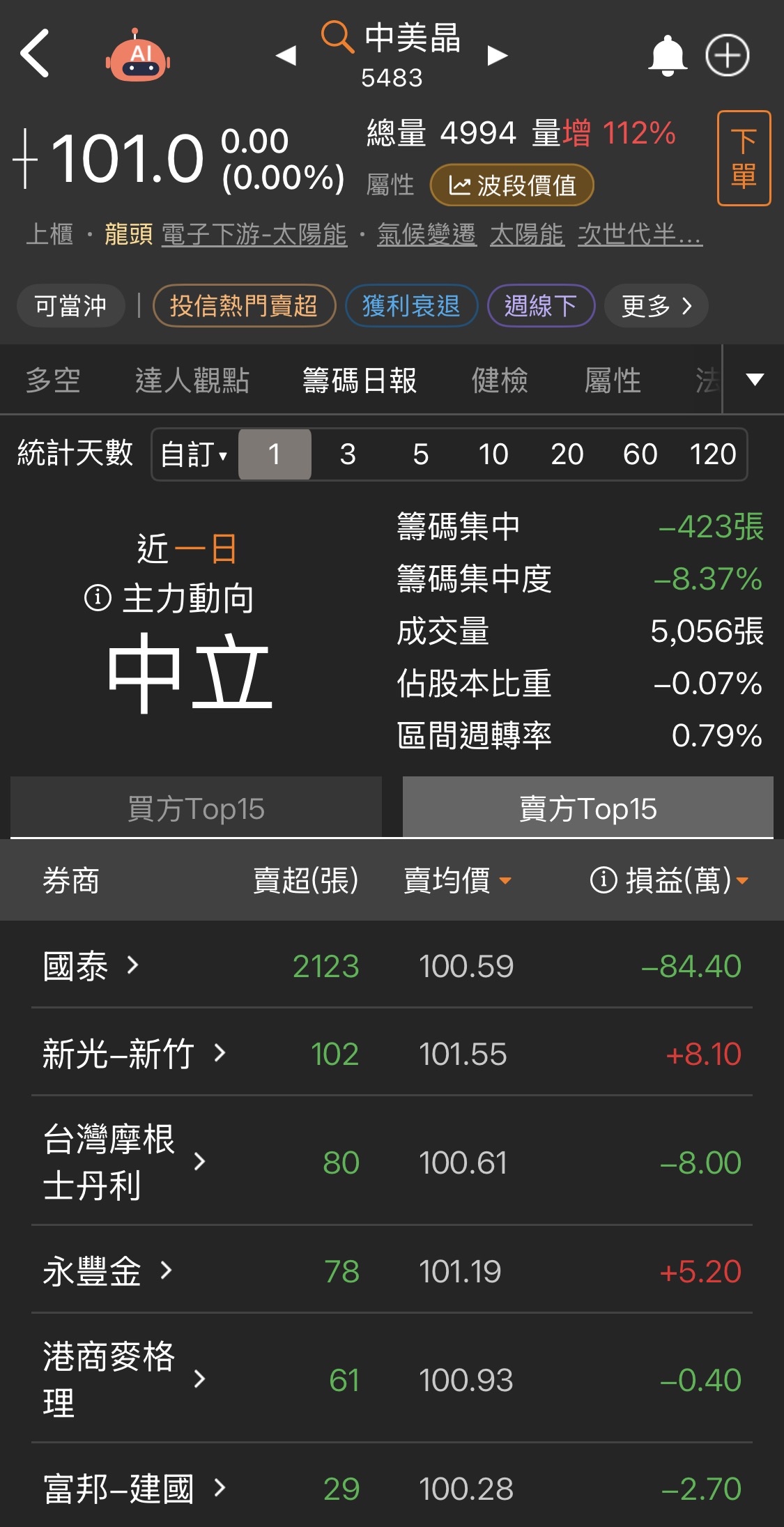
Task: Open the 永豐金 broker row
Action: [392, 1271]
